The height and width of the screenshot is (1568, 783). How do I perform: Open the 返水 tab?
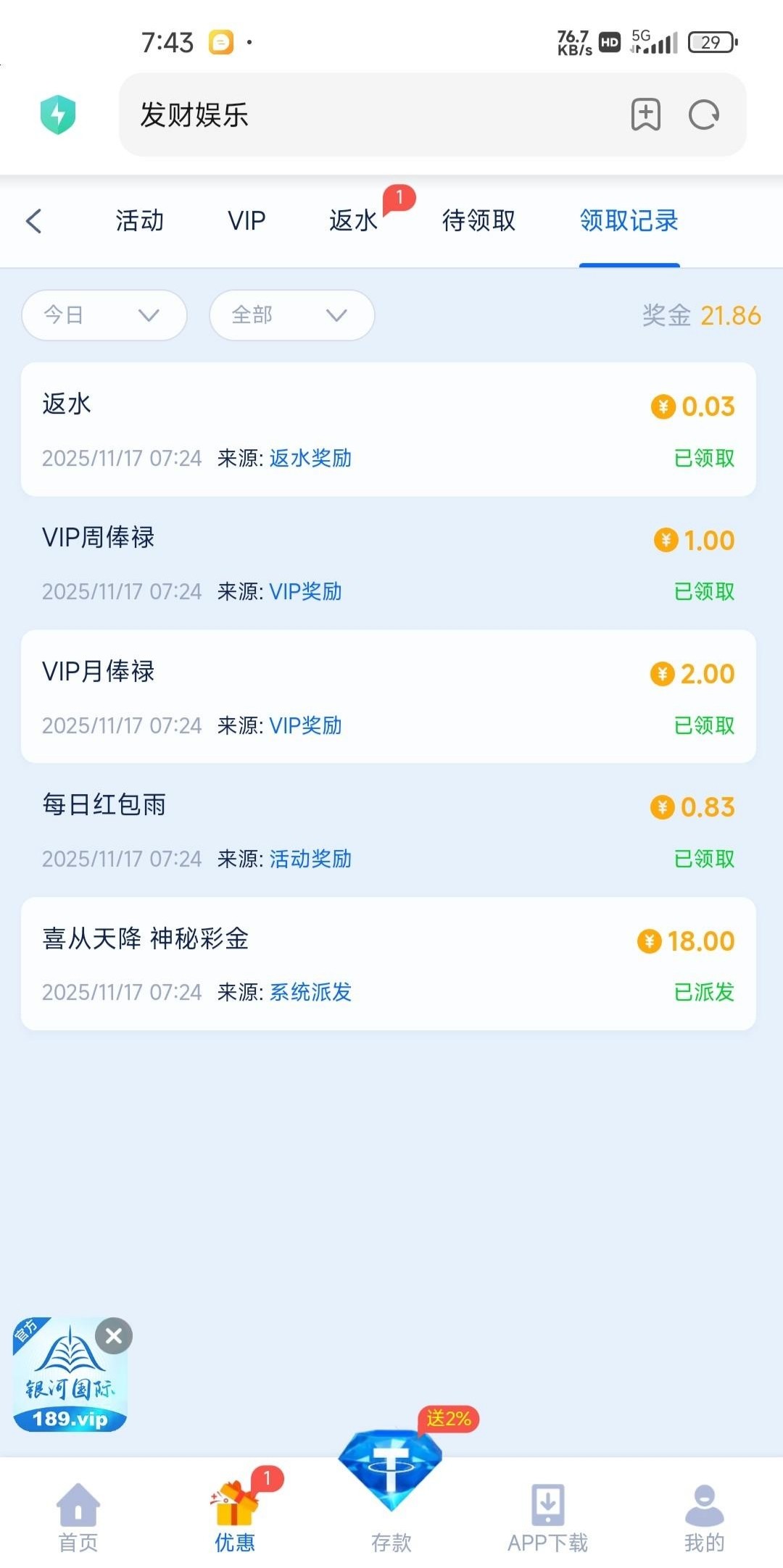point(354,221)
